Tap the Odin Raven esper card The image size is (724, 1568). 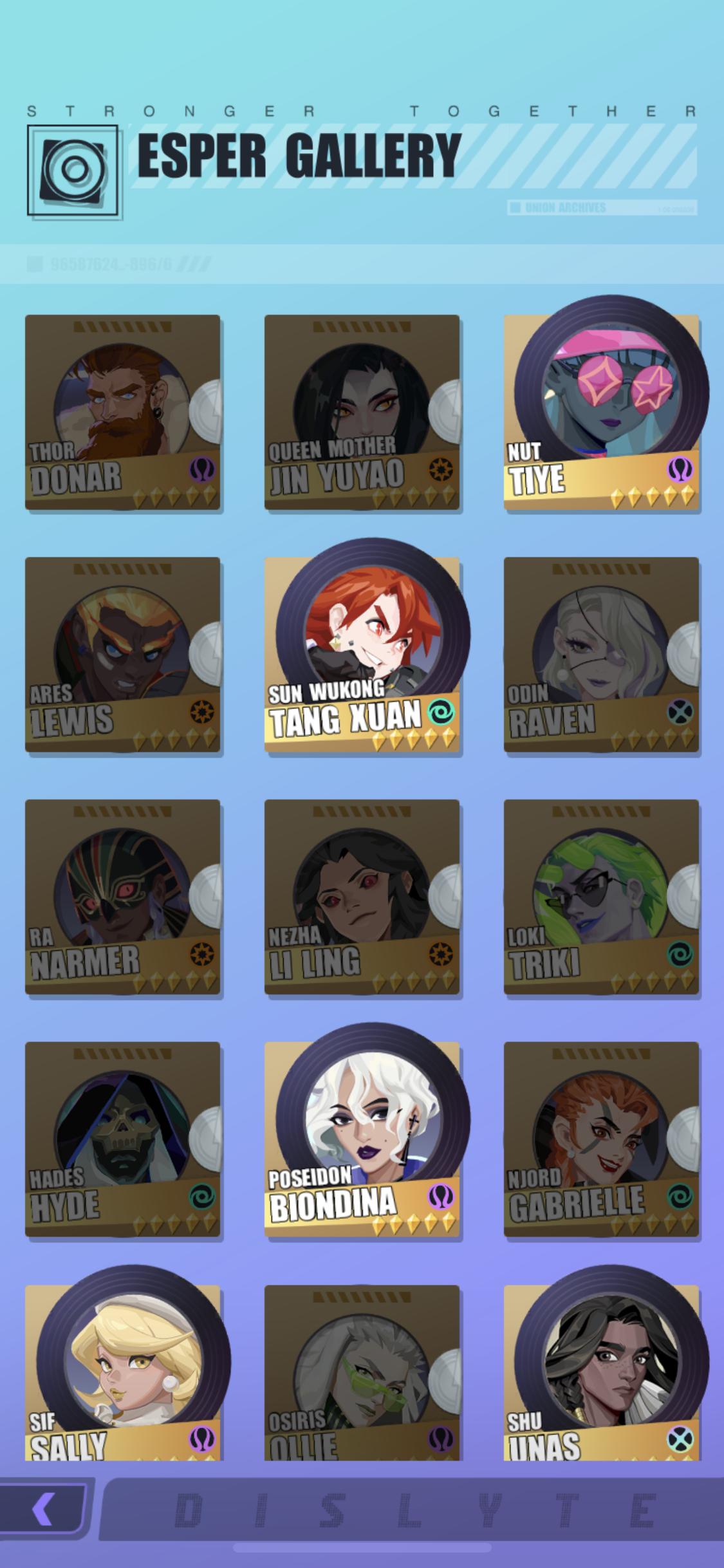602,655
